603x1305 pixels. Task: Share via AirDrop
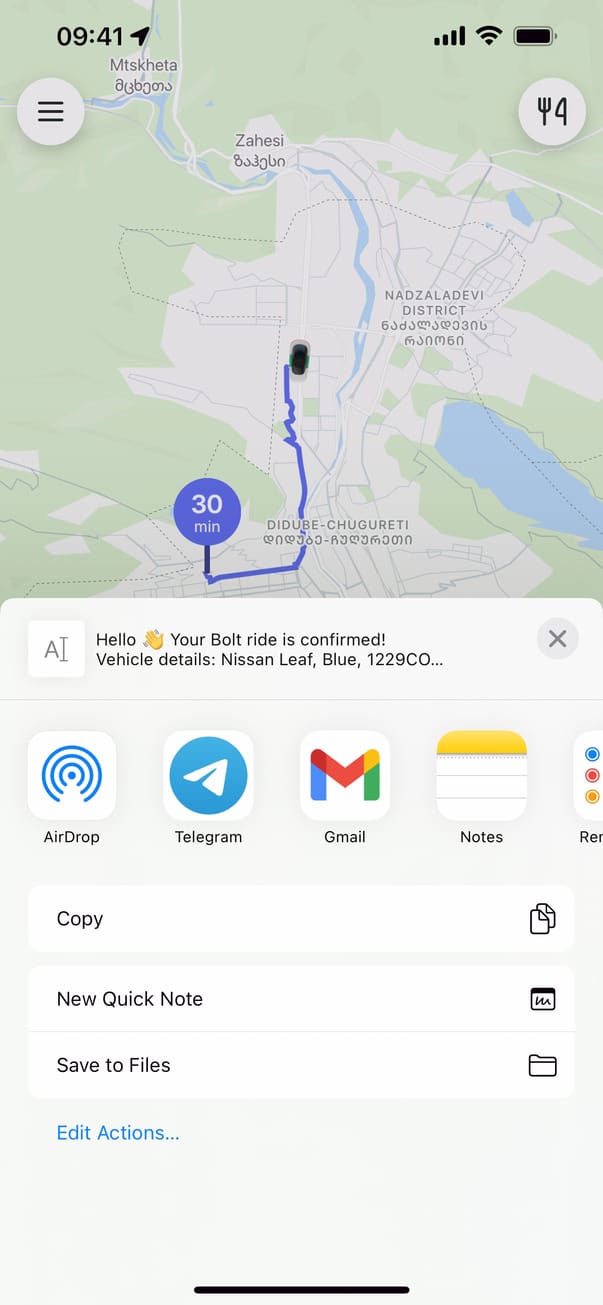(x=72, y=775)
